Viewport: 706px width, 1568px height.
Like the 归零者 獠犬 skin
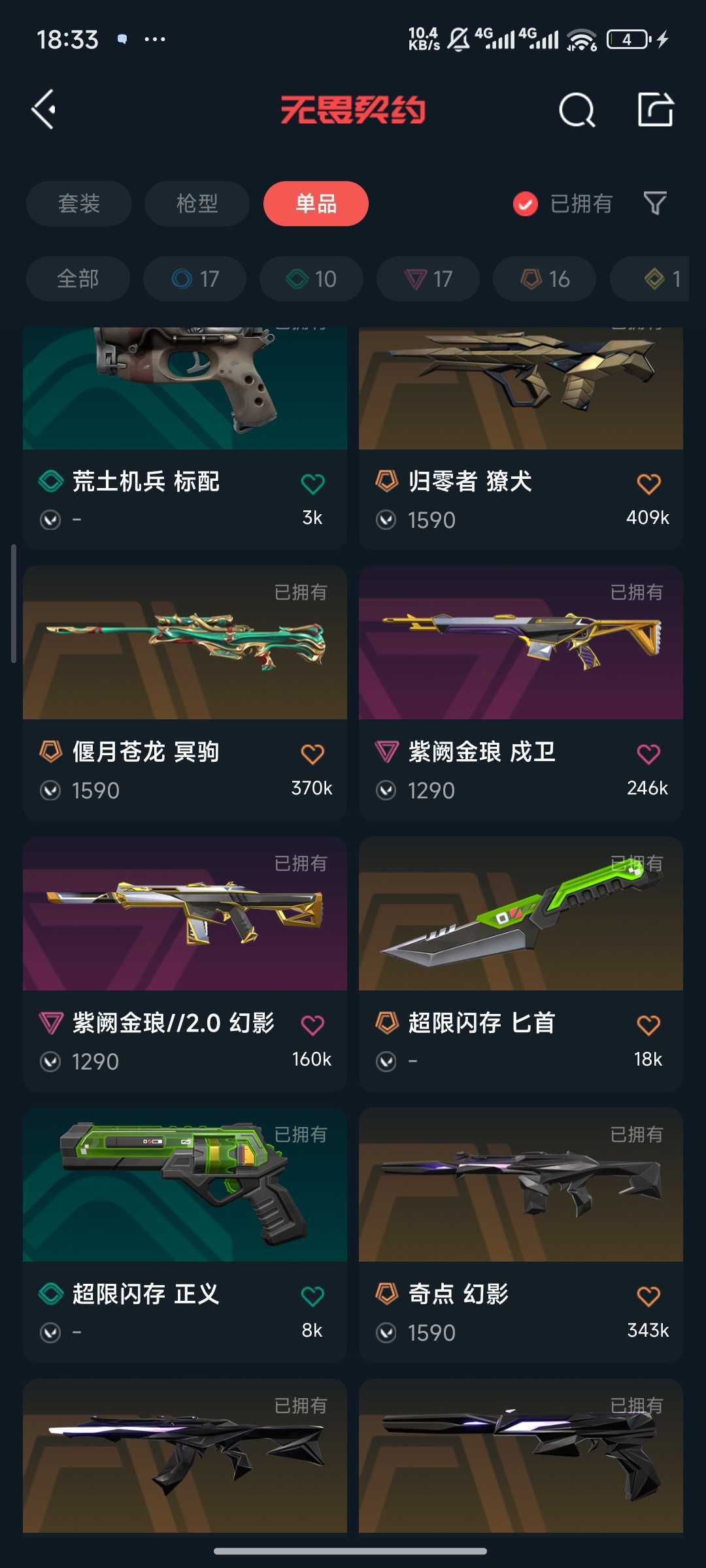point(648,484)
